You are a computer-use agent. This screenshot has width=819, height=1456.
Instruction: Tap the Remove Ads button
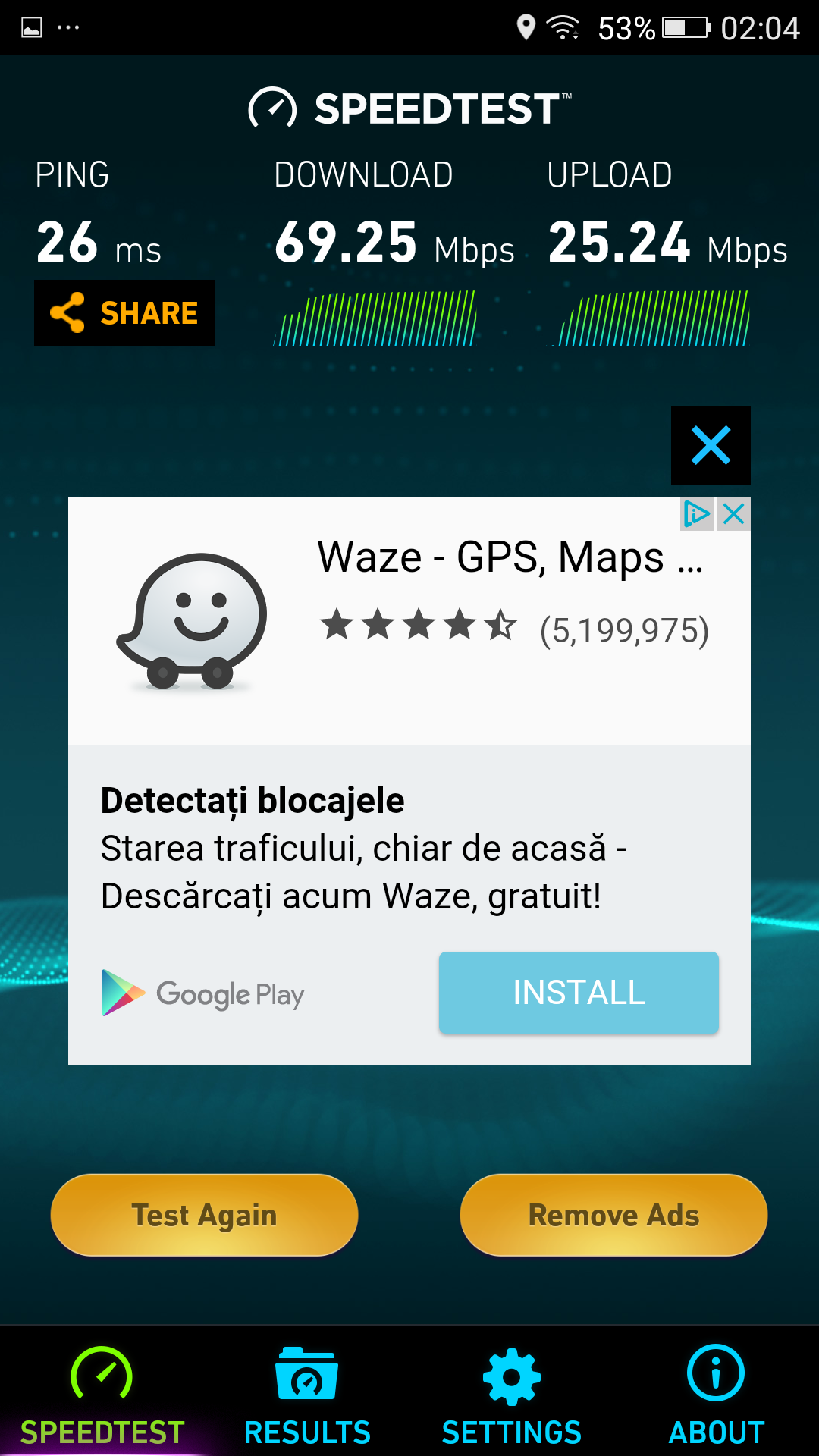[613, 1215]
